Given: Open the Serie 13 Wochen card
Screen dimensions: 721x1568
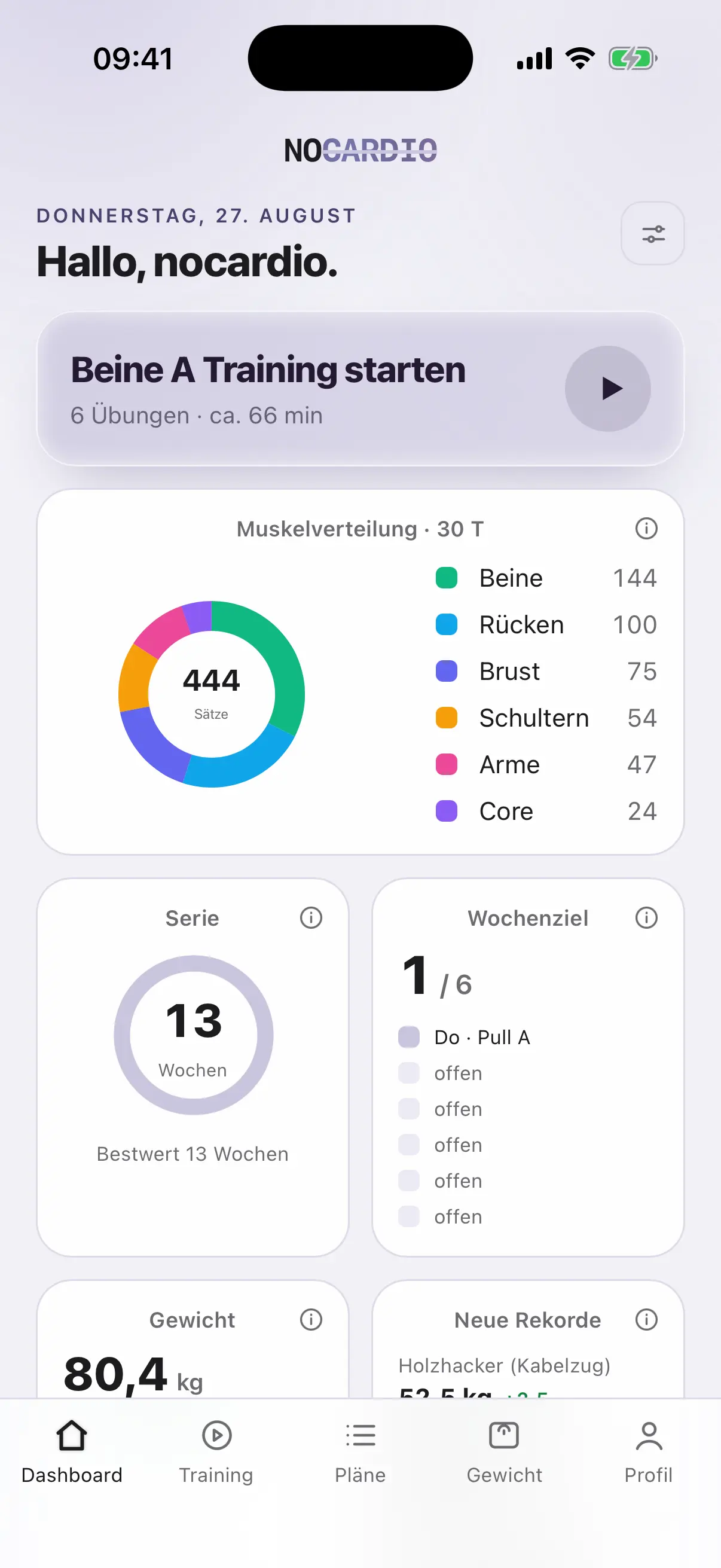Looking at the screenshot, I should (193, 1066).
